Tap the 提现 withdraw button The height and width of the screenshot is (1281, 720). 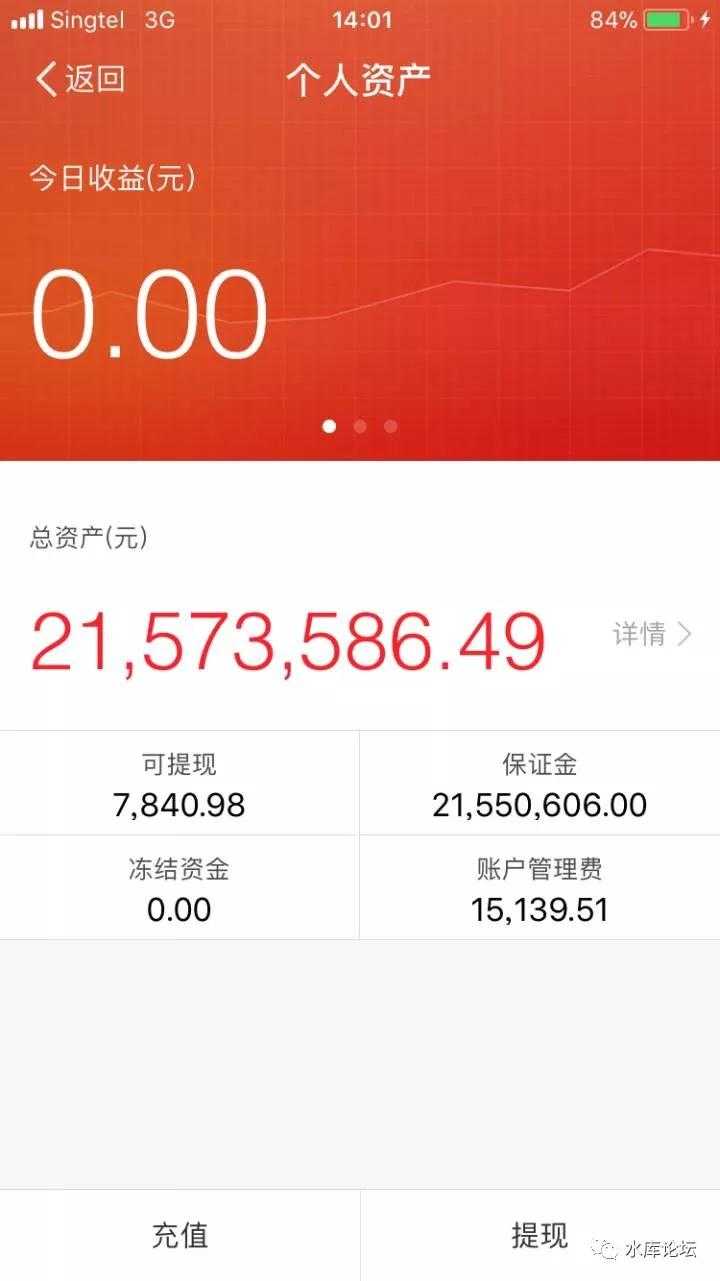(540, 1235)
